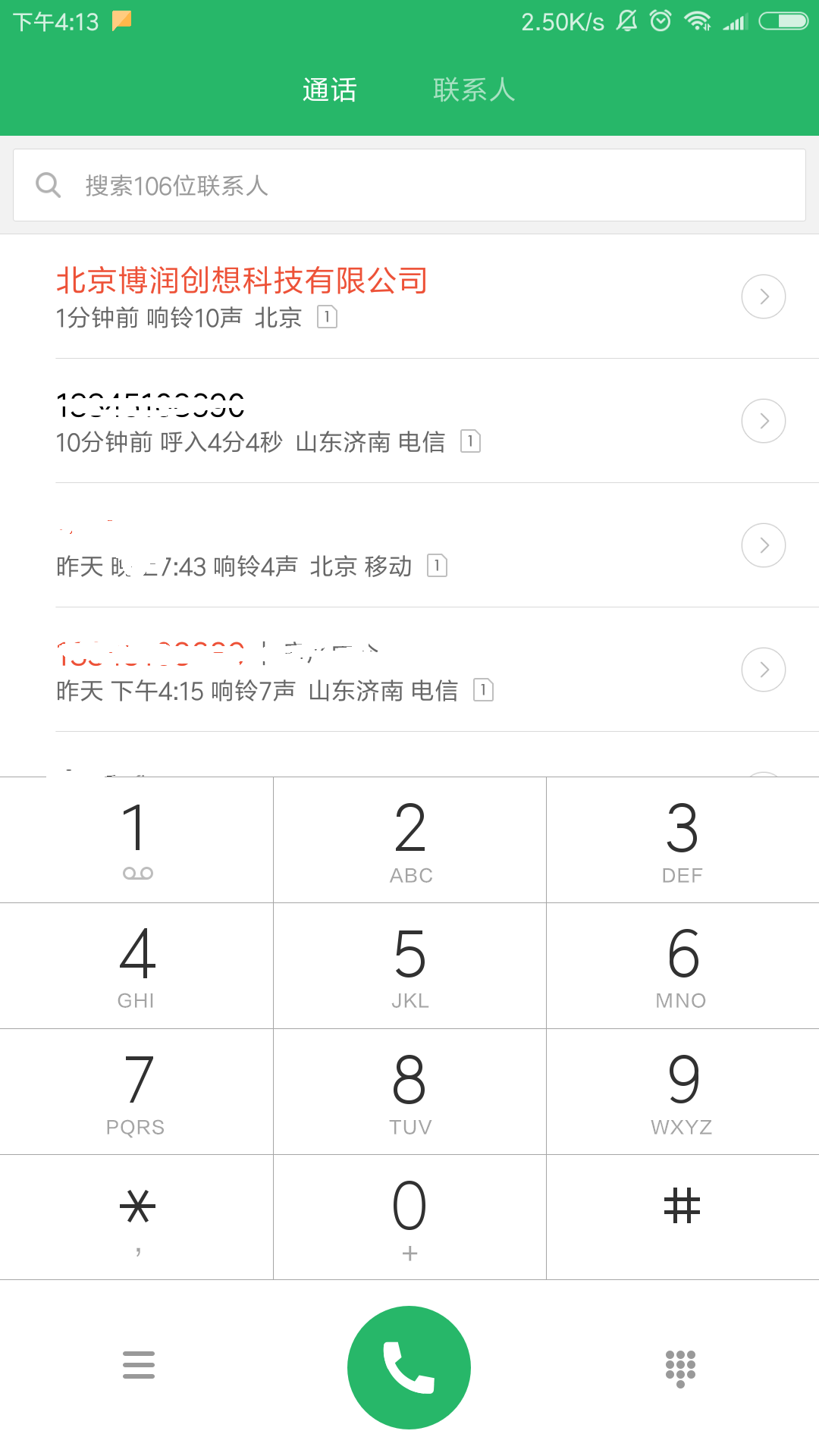The width and height of the screenshot is (819, 1456).
Task: Enter the # pound key
Action: (682, 1216)
